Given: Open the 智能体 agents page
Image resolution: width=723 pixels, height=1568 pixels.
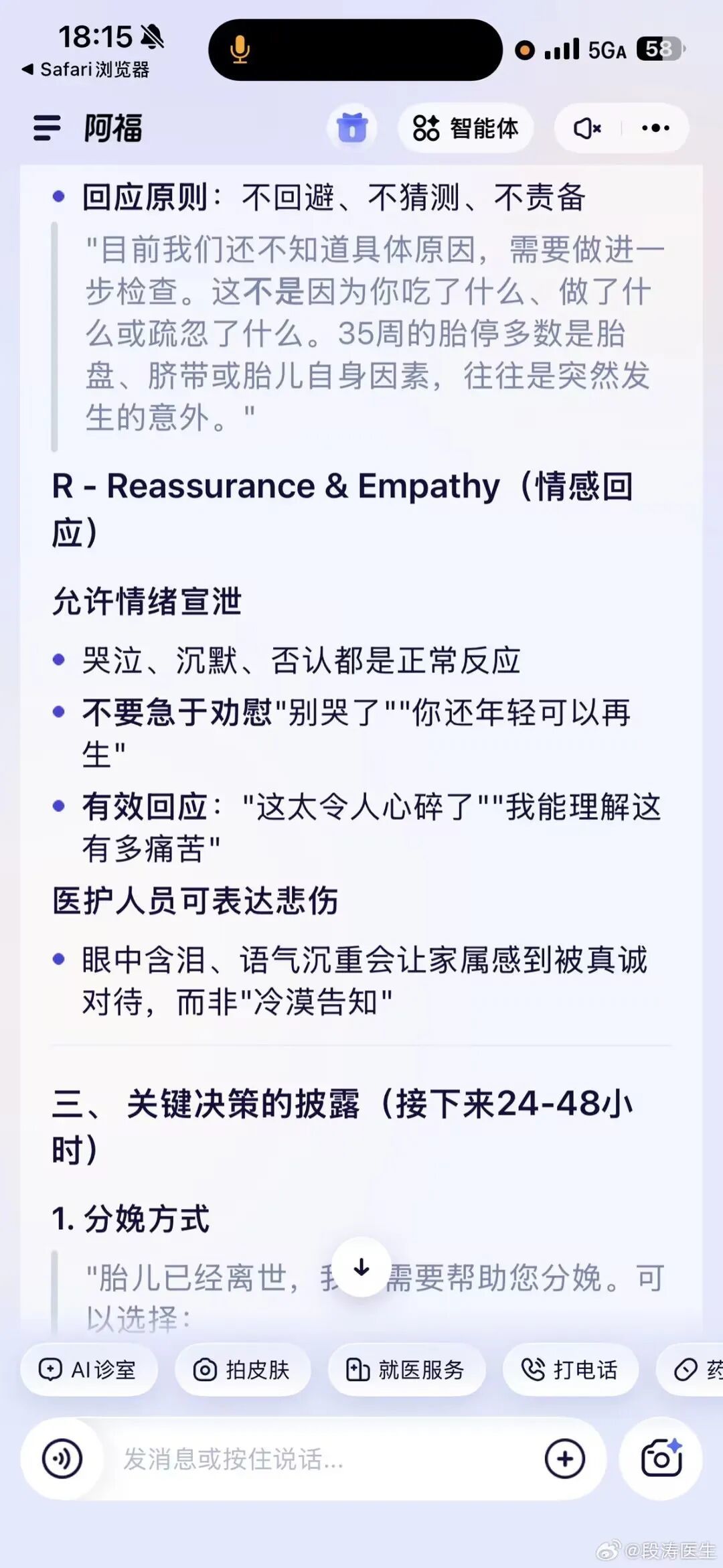Looking at the screenshot, I should click(466, 128).
